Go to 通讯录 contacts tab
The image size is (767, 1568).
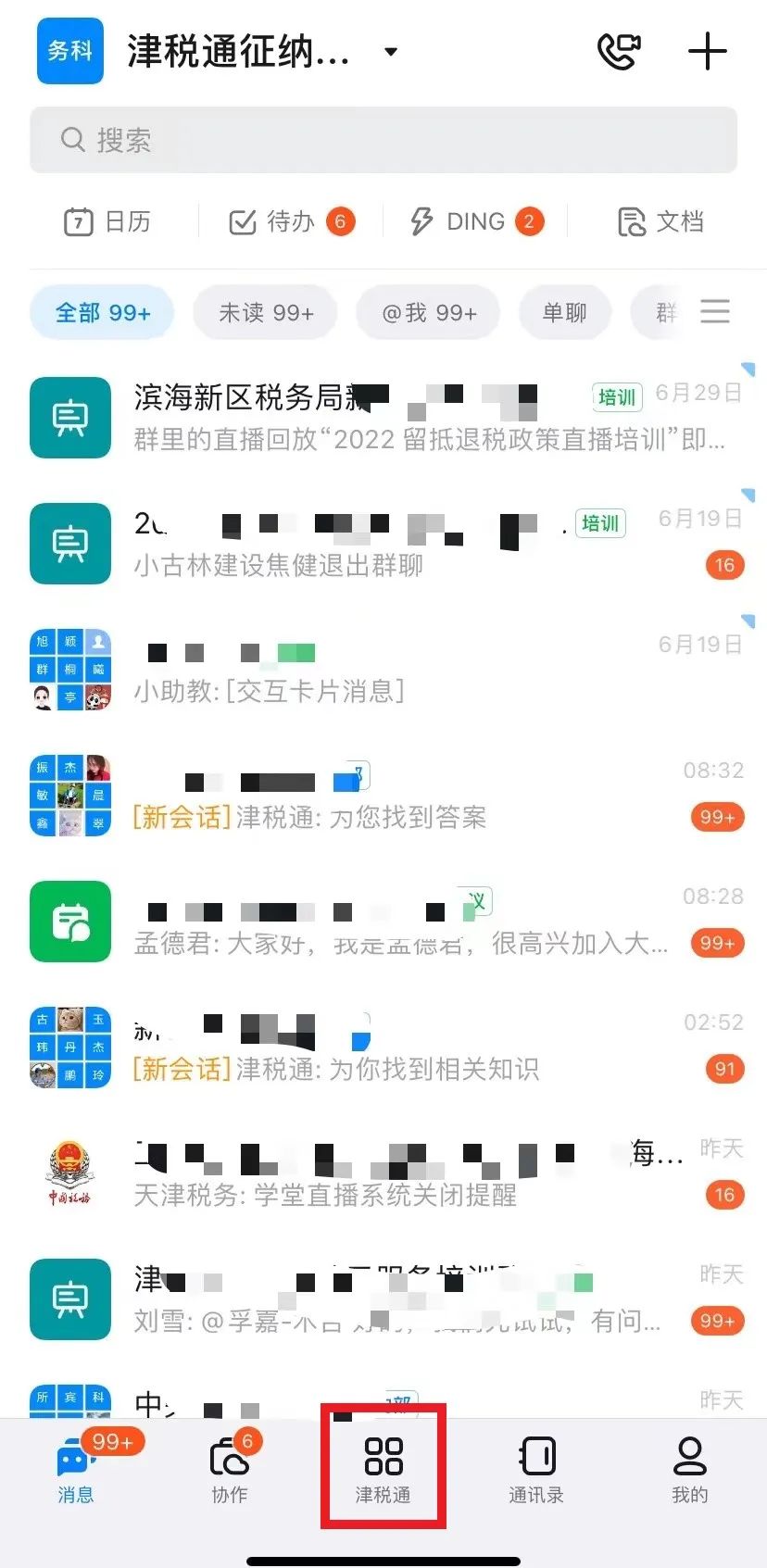(536, 1468)
